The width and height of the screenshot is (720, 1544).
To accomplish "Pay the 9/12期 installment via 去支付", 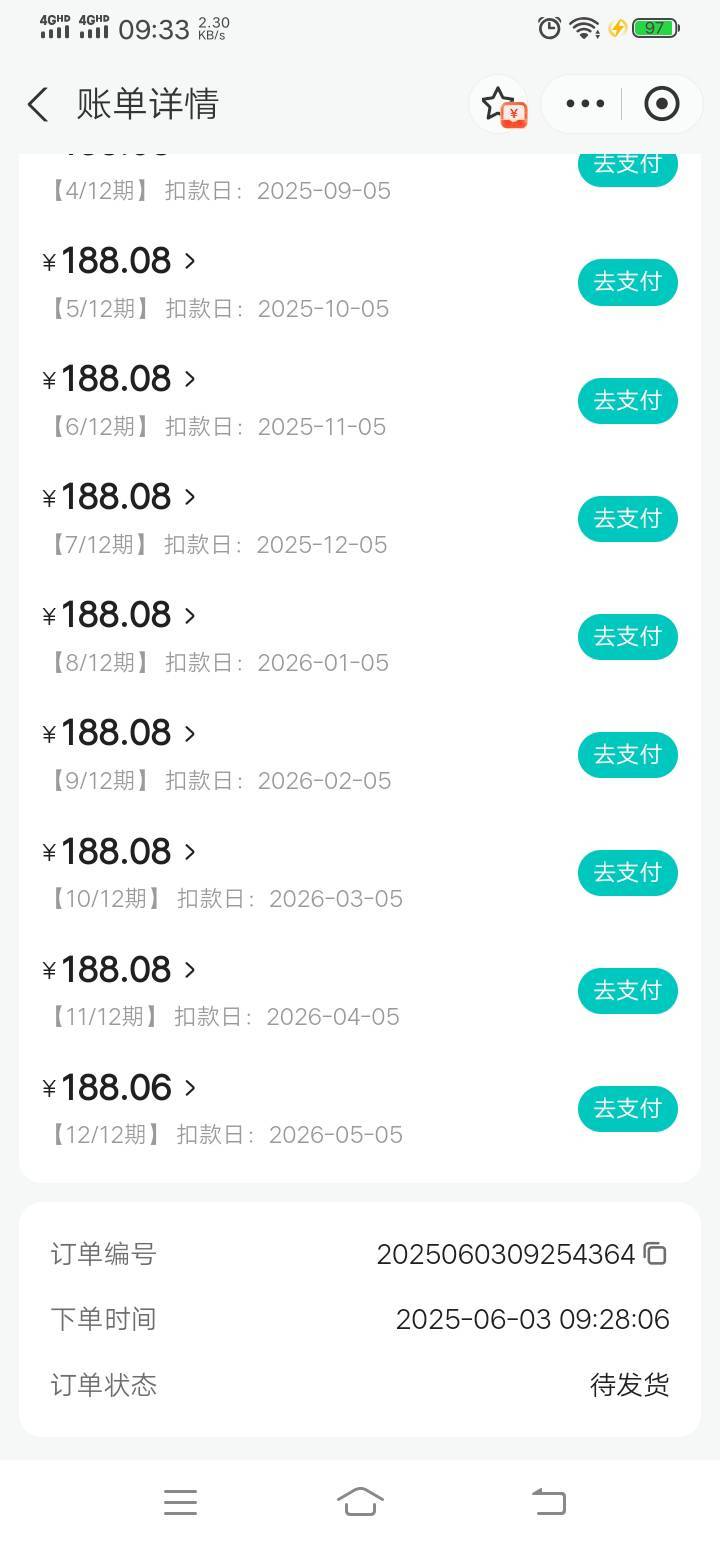I will point(628,754).
